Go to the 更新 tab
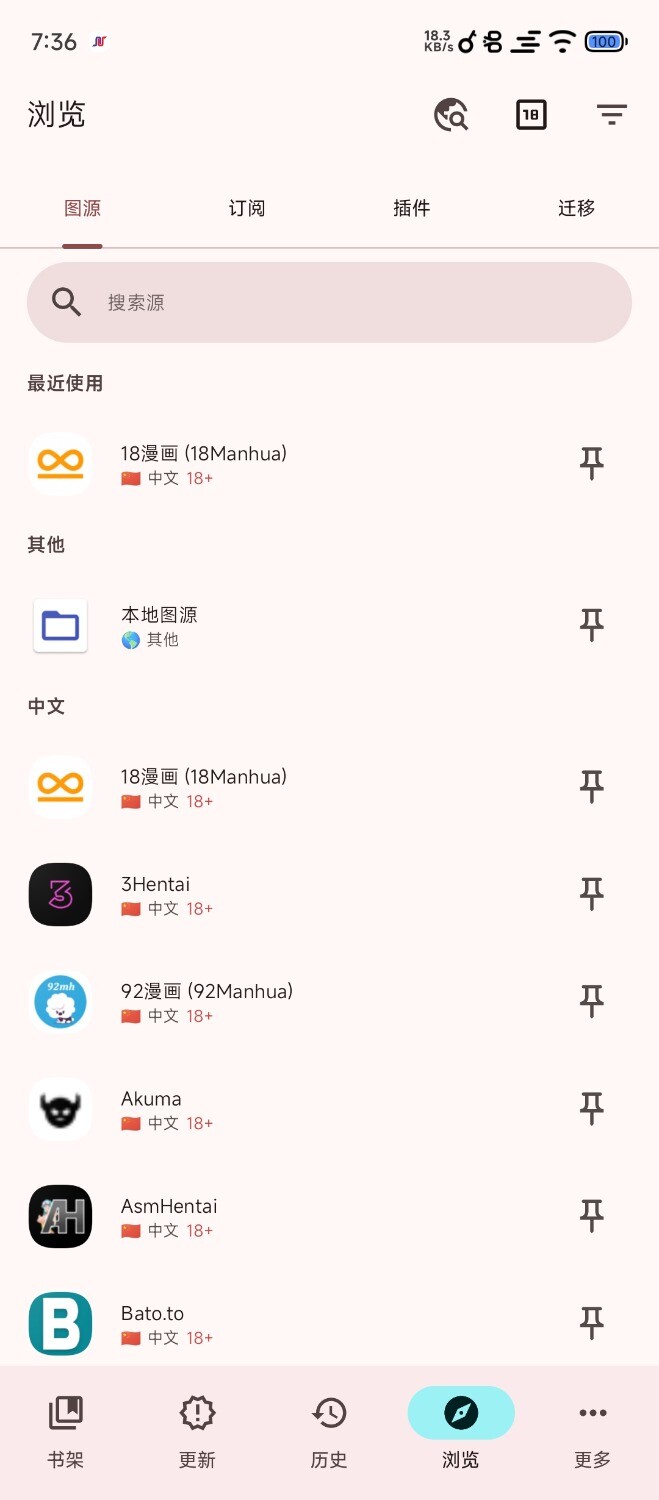The image size is (659, 1500). tap(197, 1432)
